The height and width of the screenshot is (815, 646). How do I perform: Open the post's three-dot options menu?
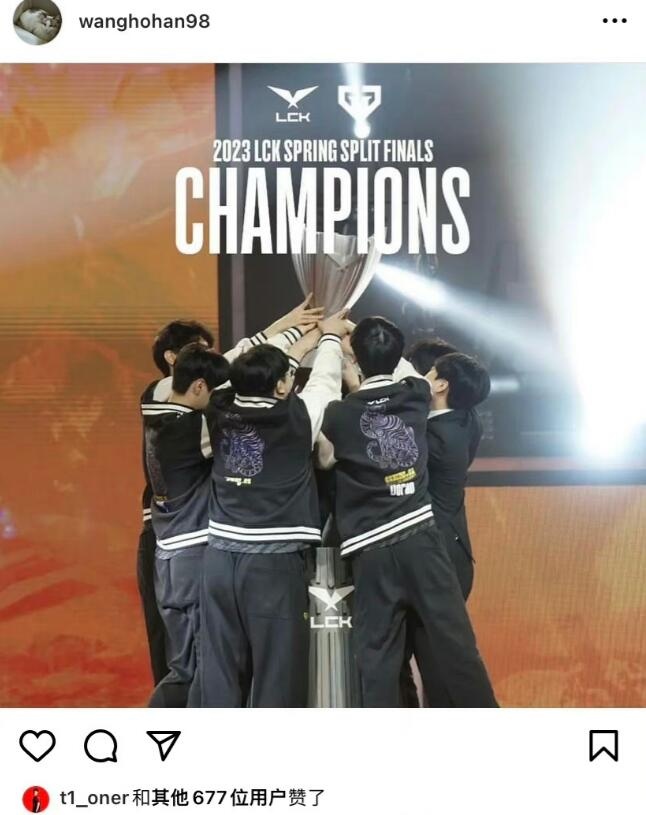(x=614, y=21)
